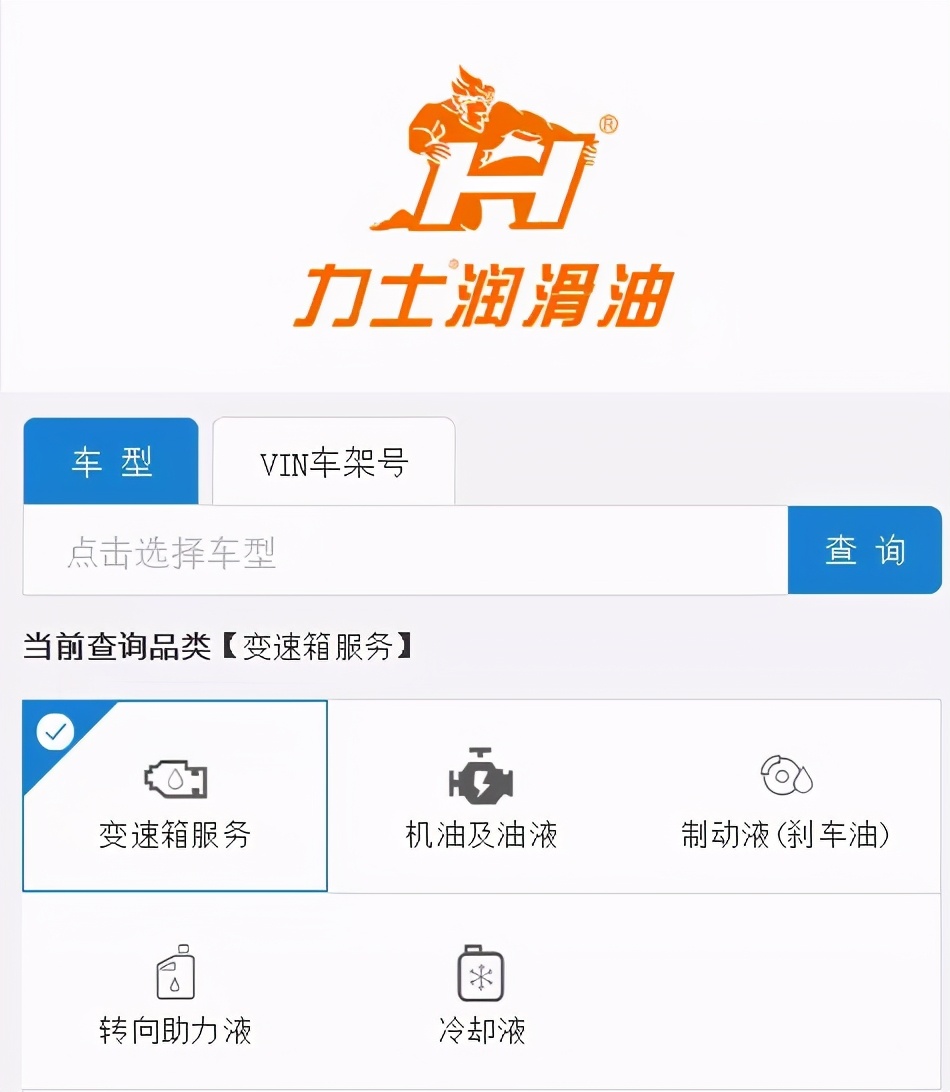Screen dimensions: 950x1092
Task: Open the 冷却液 category
Action: tap(481, 992)
